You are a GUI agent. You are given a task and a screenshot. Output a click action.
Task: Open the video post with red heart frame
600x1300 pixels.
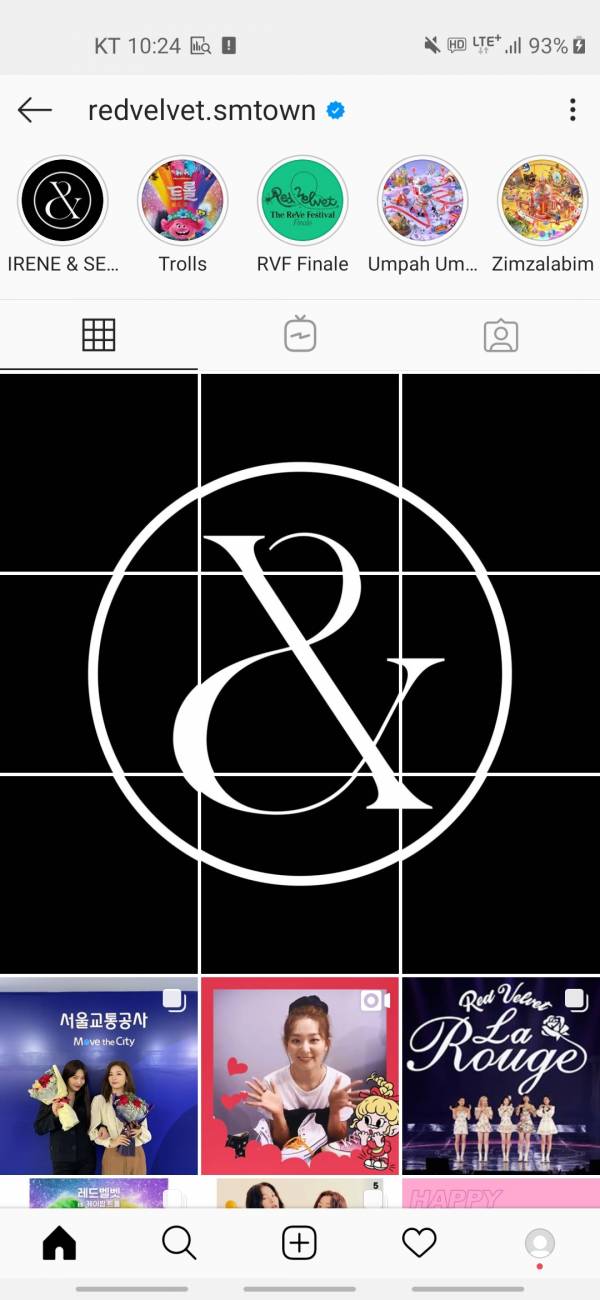click(x=300, y=1075)
